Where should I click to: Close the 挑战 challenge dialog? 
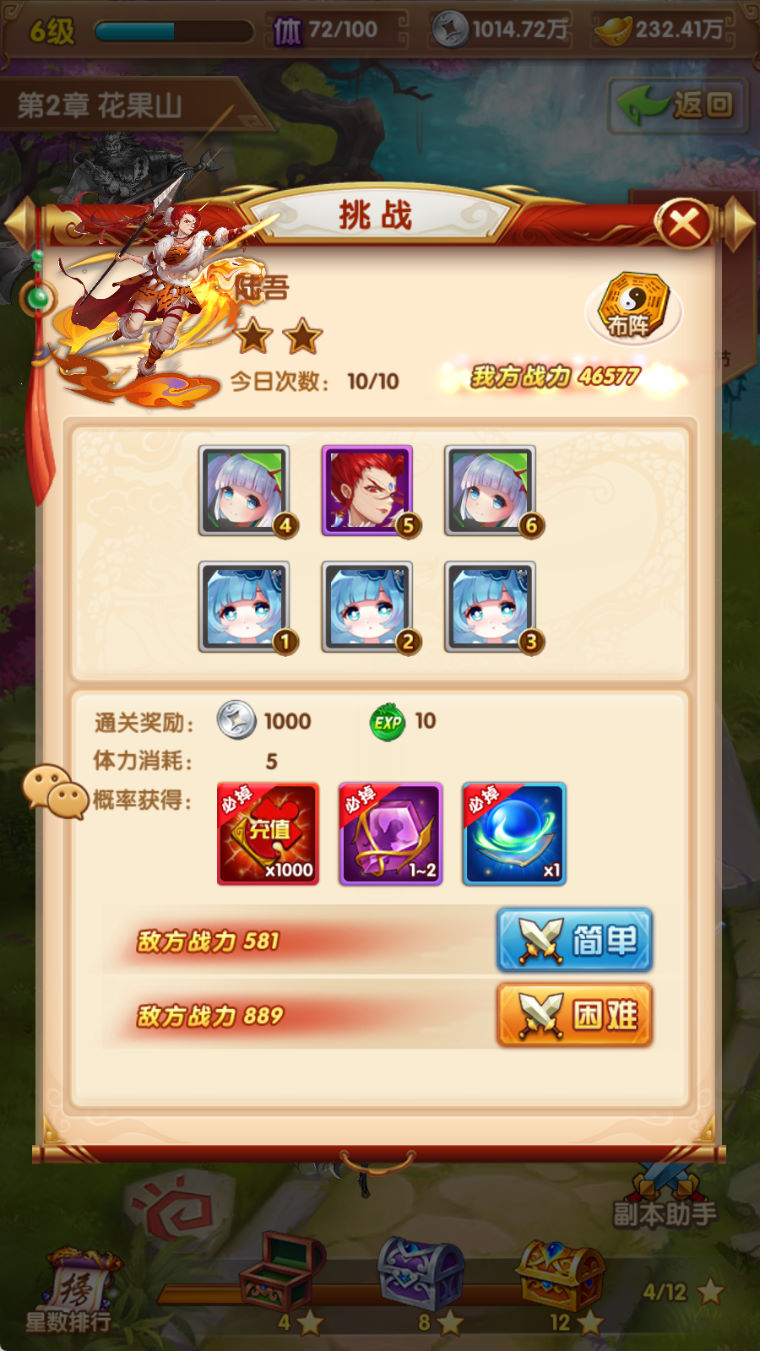[x=683, y=224]
